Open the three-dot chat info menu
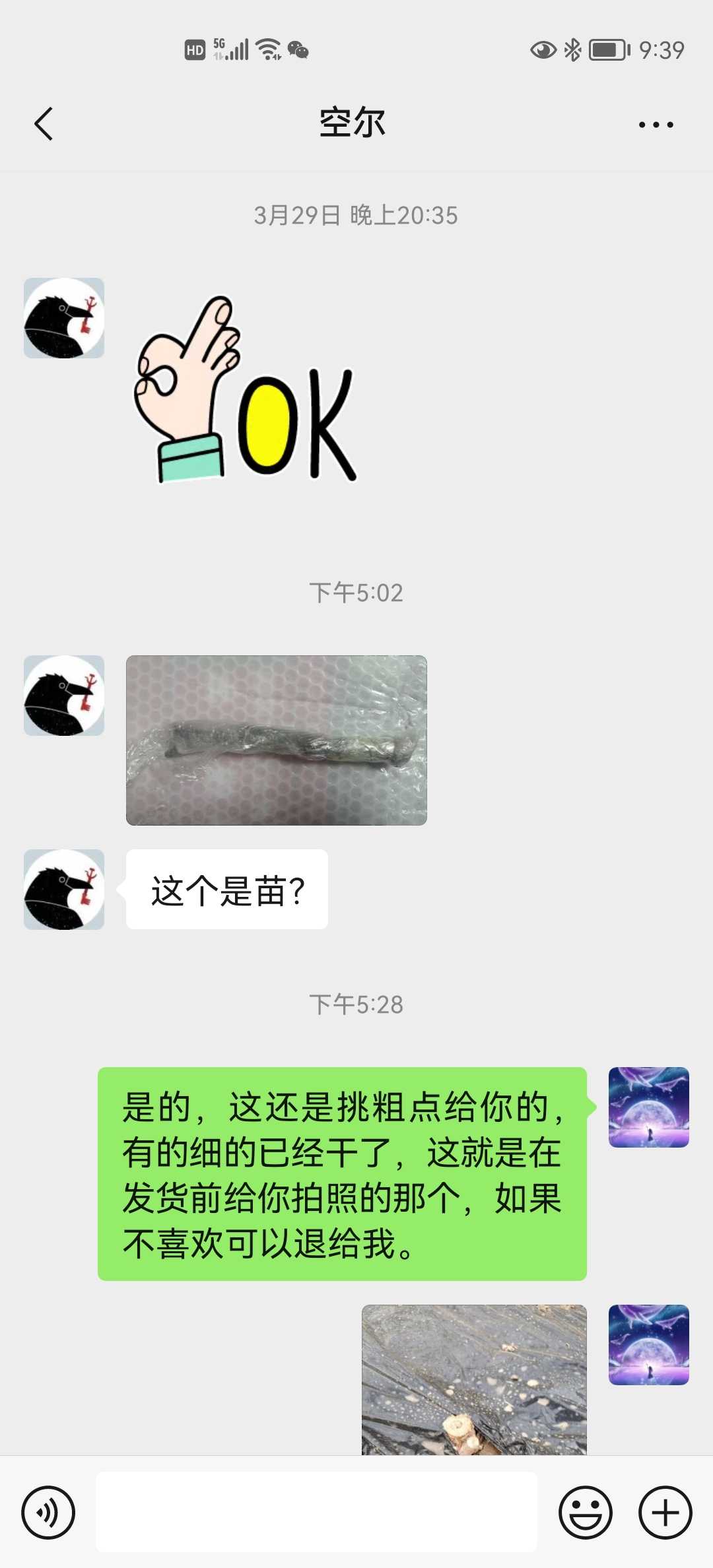 tap(656, 124)
